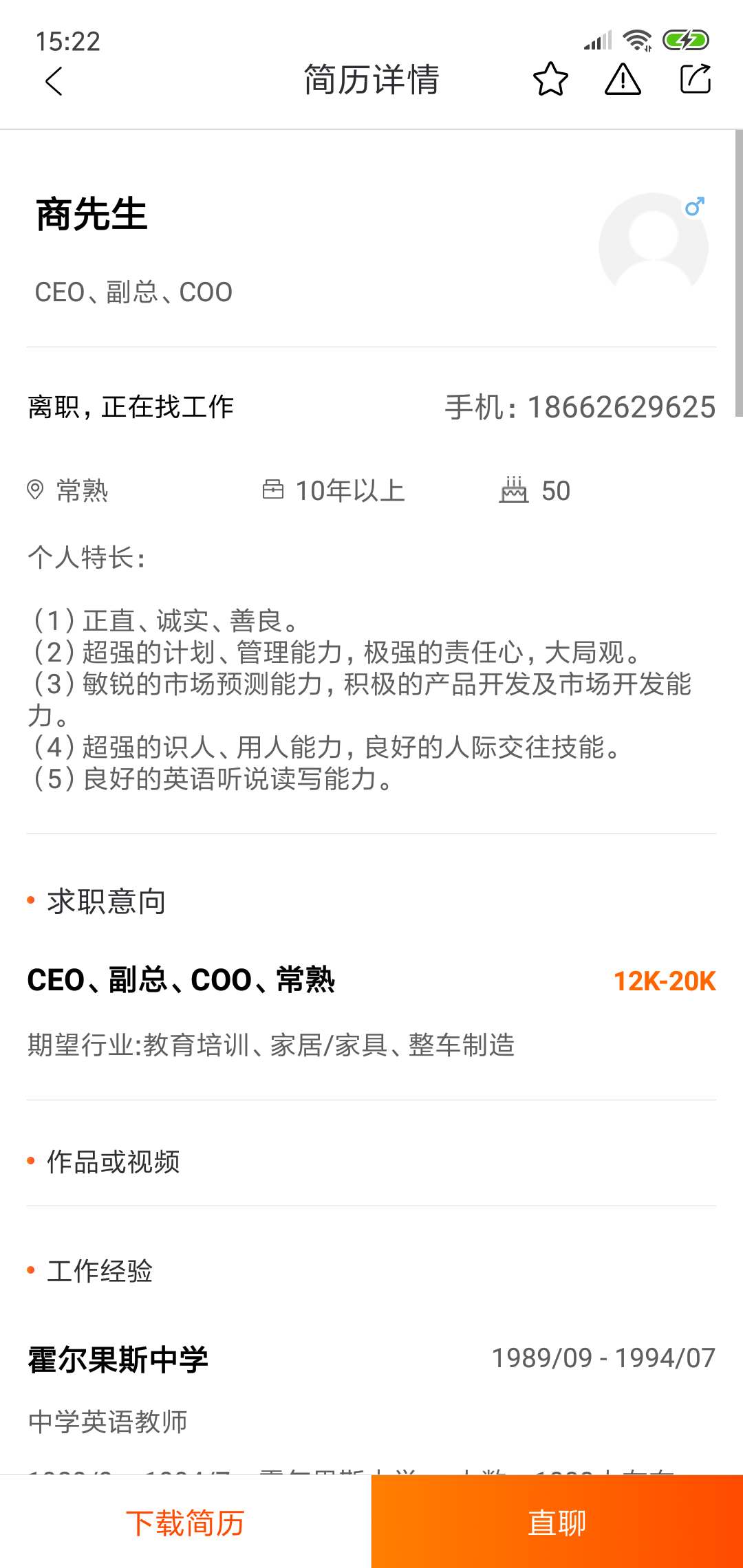Viewport: 743px width, 1568px height.
Task: Star this resume as a favorite
Action: pos(550,80)
